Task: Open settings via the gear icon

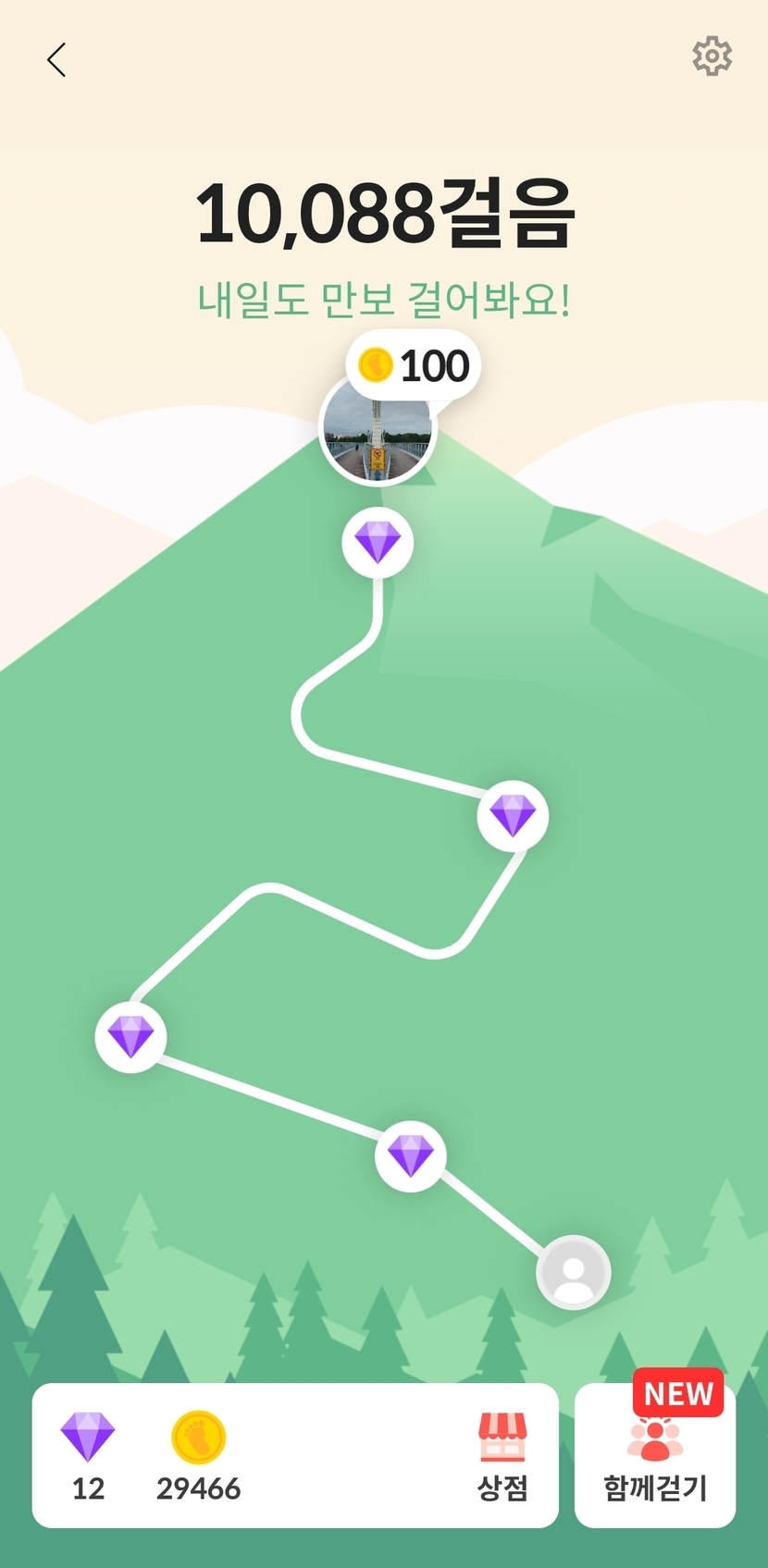Action: (x=712, y=56)
